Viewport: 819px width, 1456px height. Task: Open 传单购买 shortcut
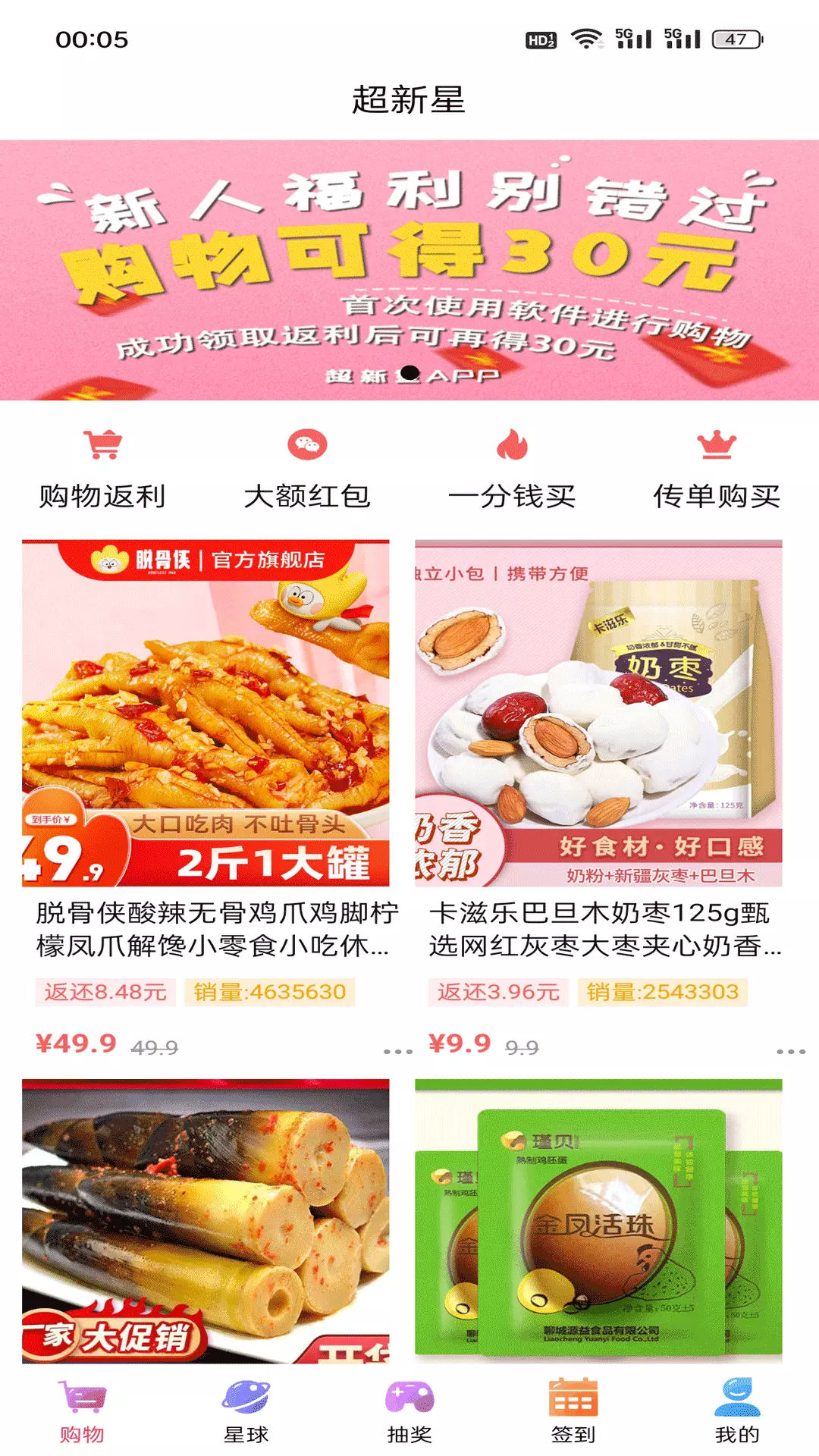(x=717, y=469)
